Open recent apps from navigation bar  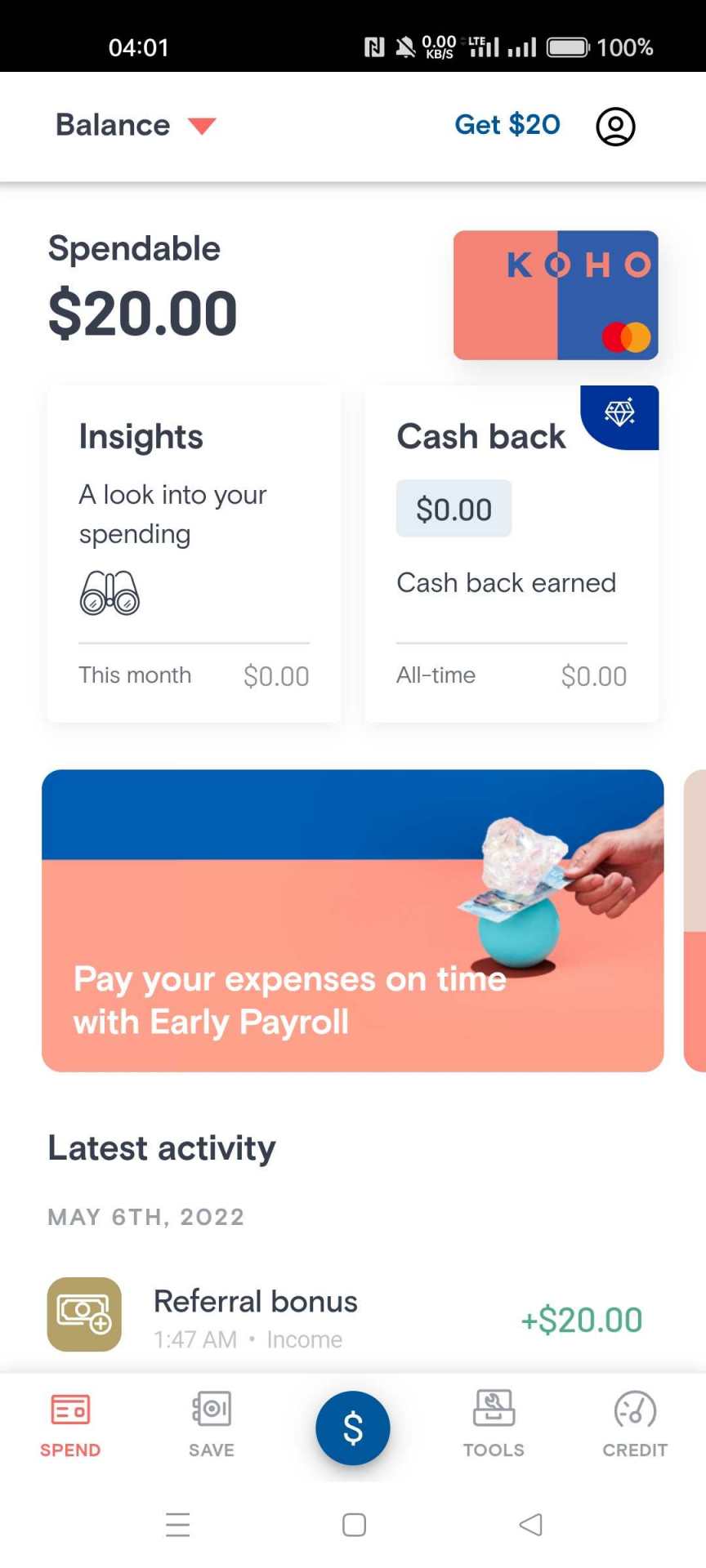177,1524
